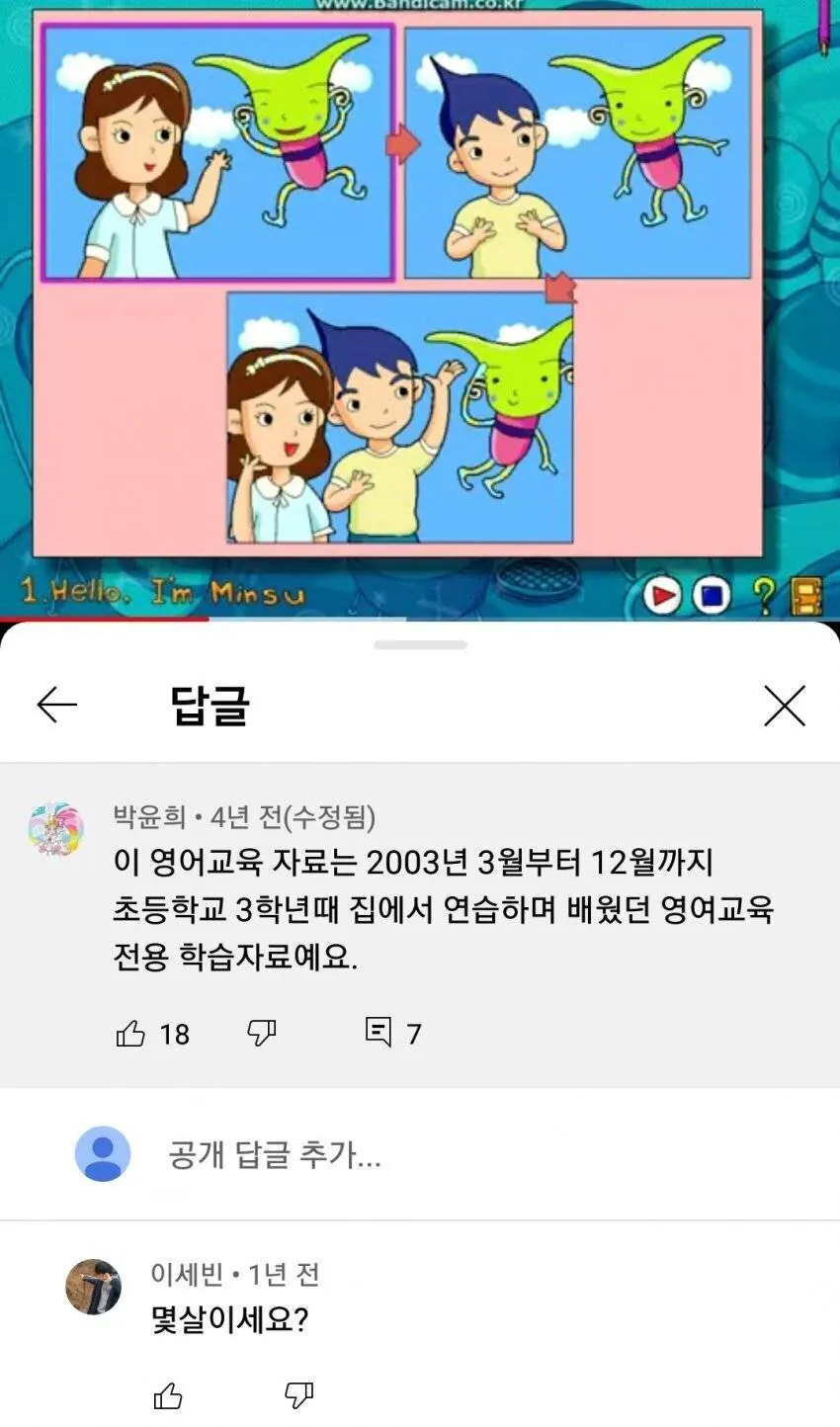840x1427 pixels.
Task: Tap the video player to show controls
Action: point(420,296)
